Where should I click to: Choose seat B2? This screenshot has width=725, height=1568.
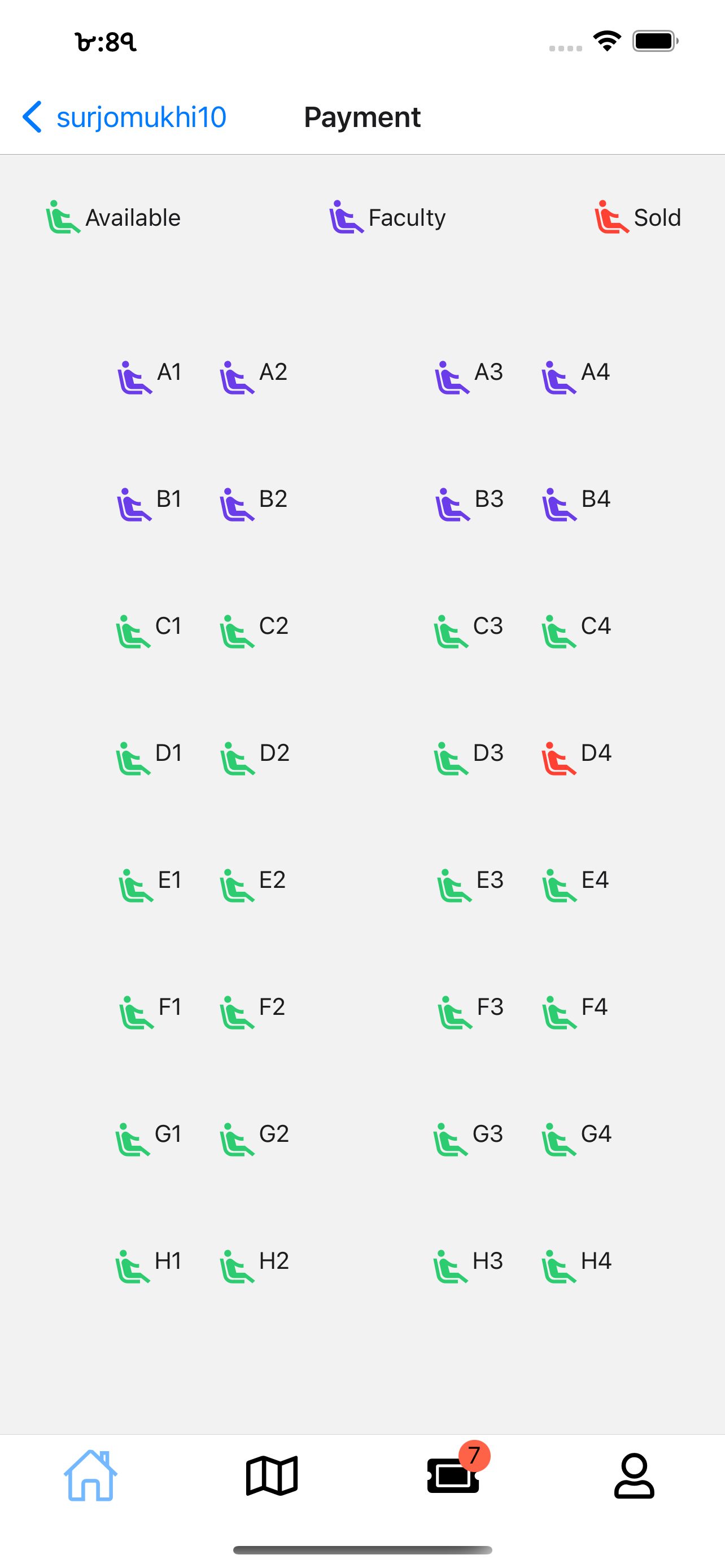[x=253, y=503]
